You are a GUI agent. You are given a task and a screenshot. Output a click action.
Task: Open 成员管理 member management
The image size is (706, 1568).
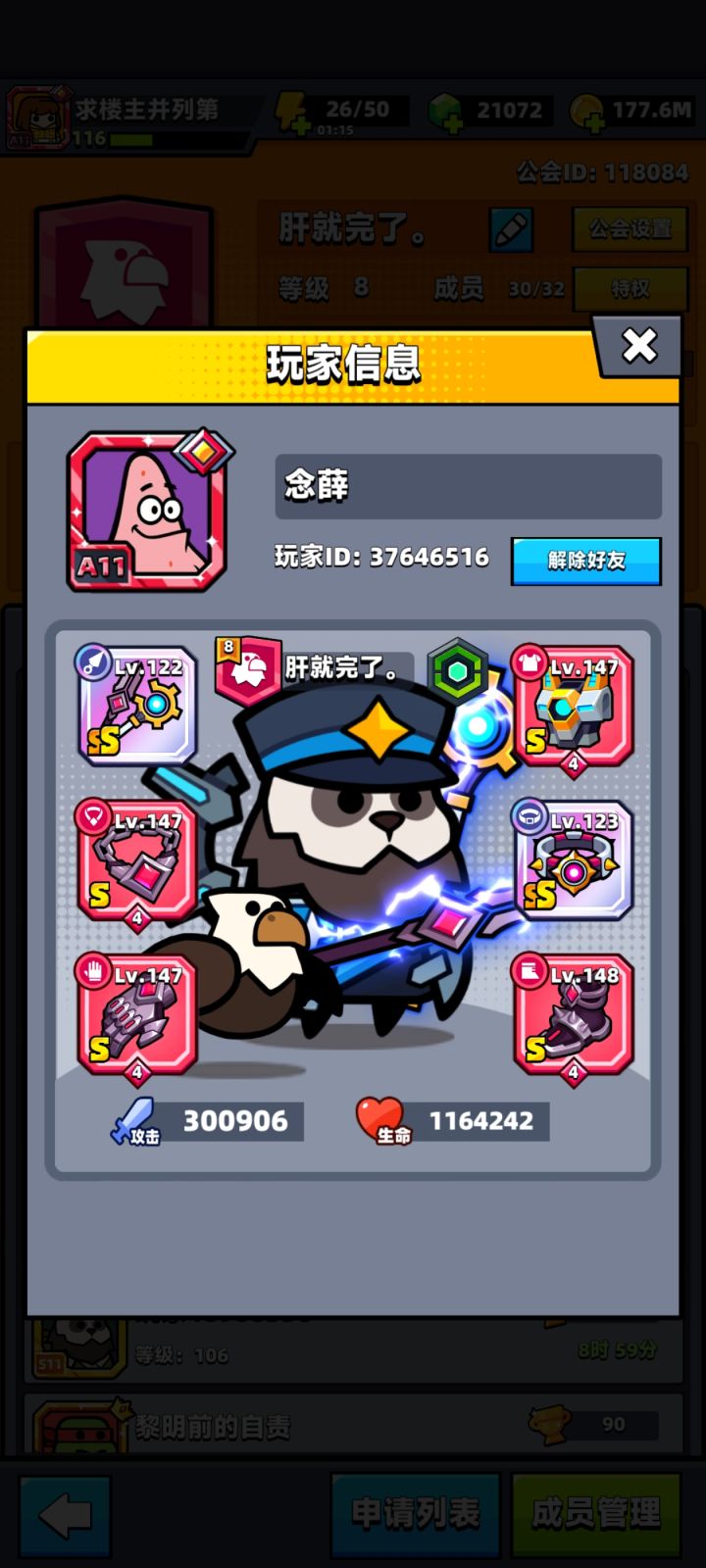tap(597, 1513)
